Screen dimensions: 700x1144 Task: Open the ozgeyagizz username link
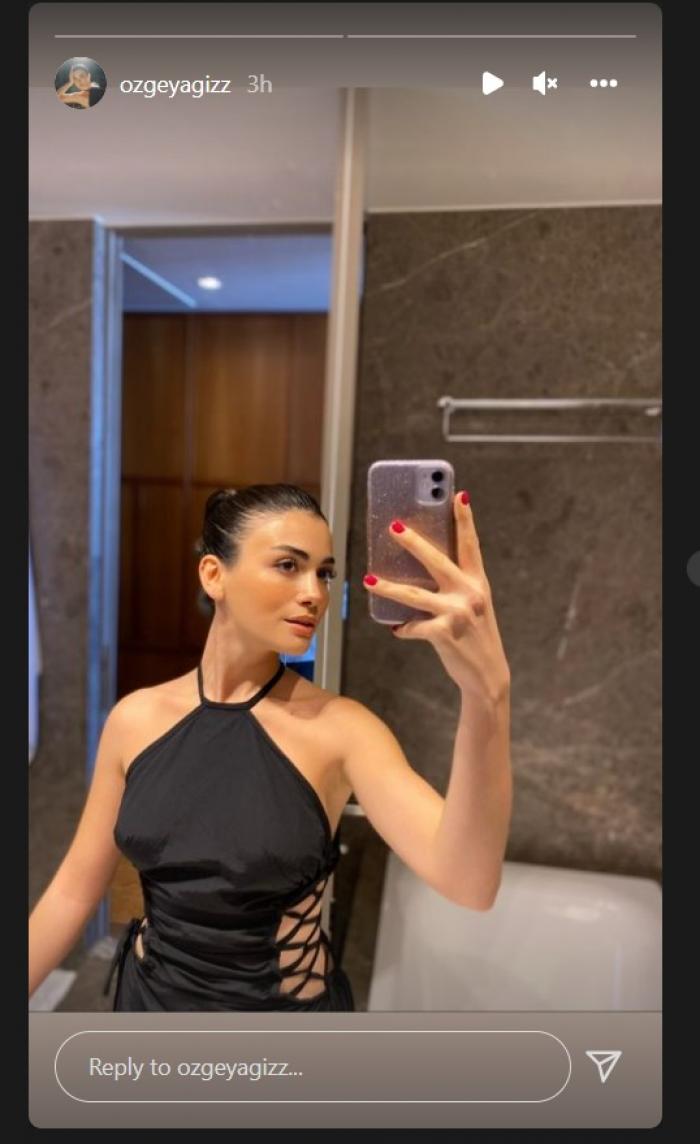tap(175, 85)
